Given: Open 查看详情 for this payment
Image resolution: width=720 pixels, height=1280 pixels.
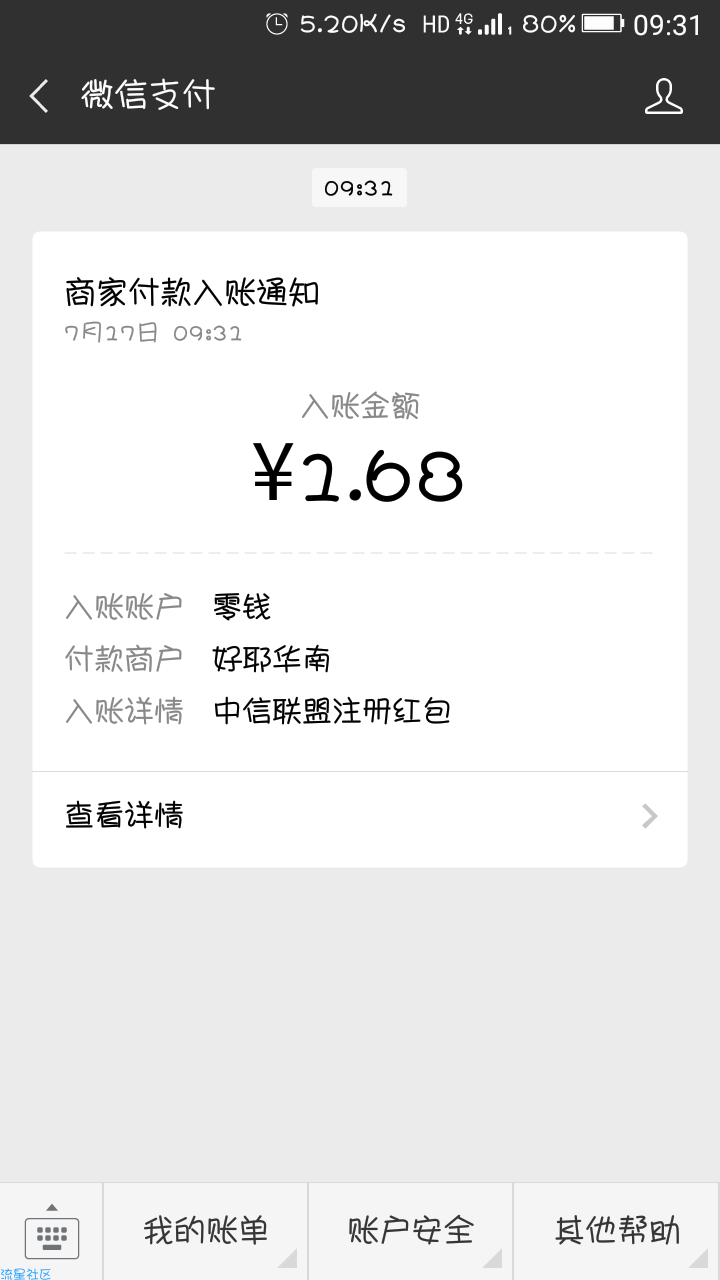Looking at the screenshot, I should click(x=360, y=816).
